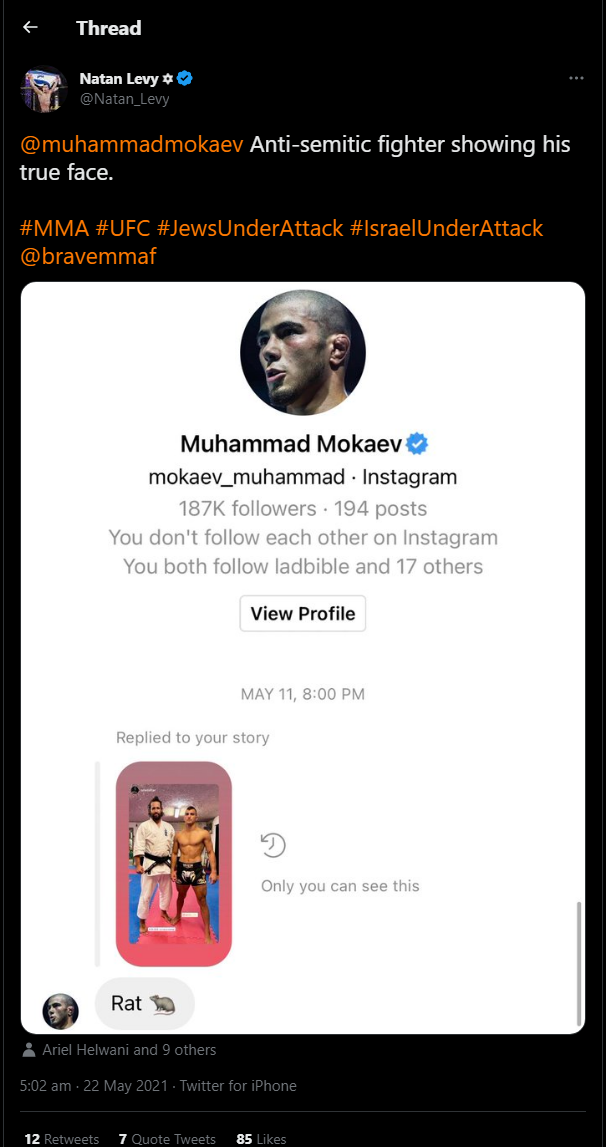Open Natan Levy's profile picture
Viewport: 606px width, 1147px height.
point(45,89)
